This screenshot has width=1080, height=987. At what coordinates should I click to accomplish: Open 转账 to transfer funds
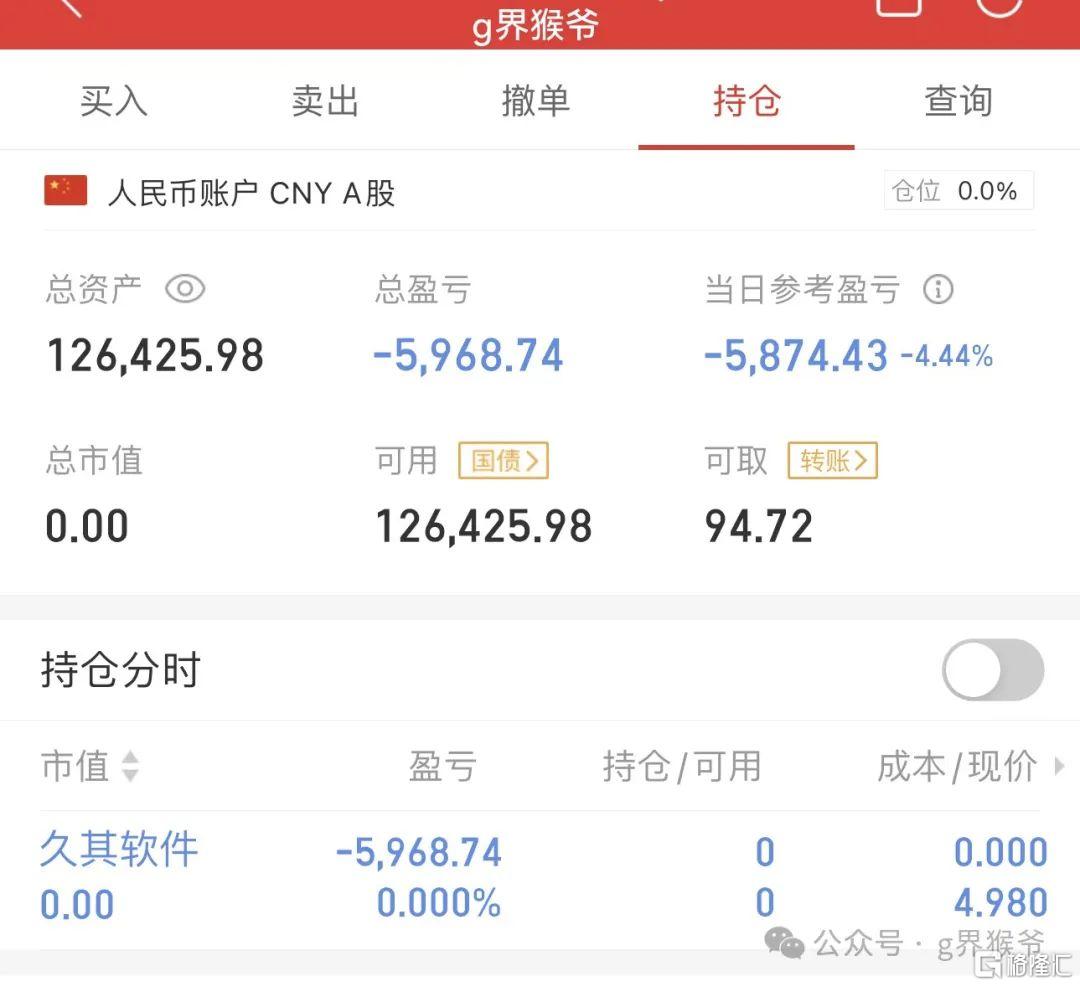(x=832, y=461)
